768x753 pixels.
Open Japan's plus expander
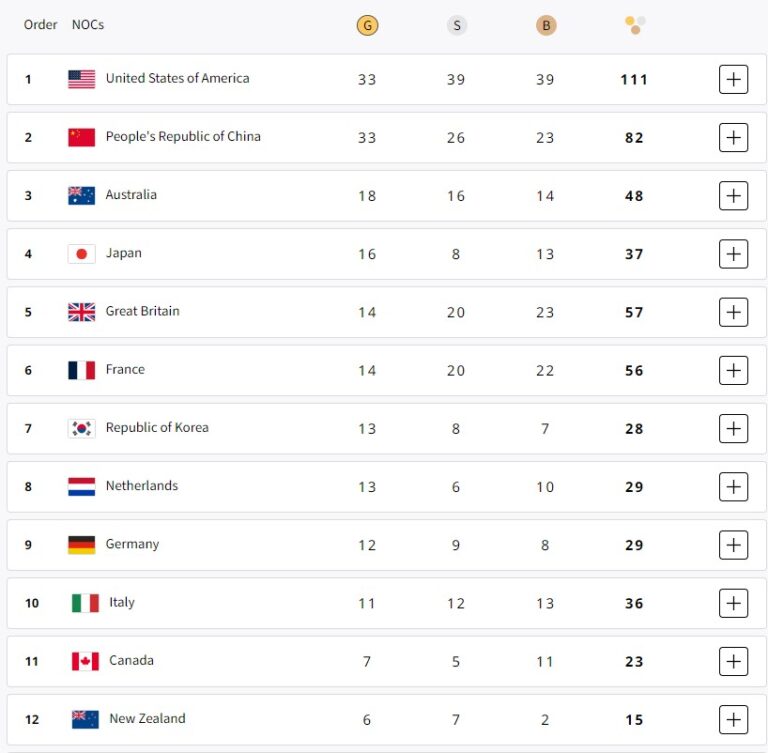click(x=733, y=254)
